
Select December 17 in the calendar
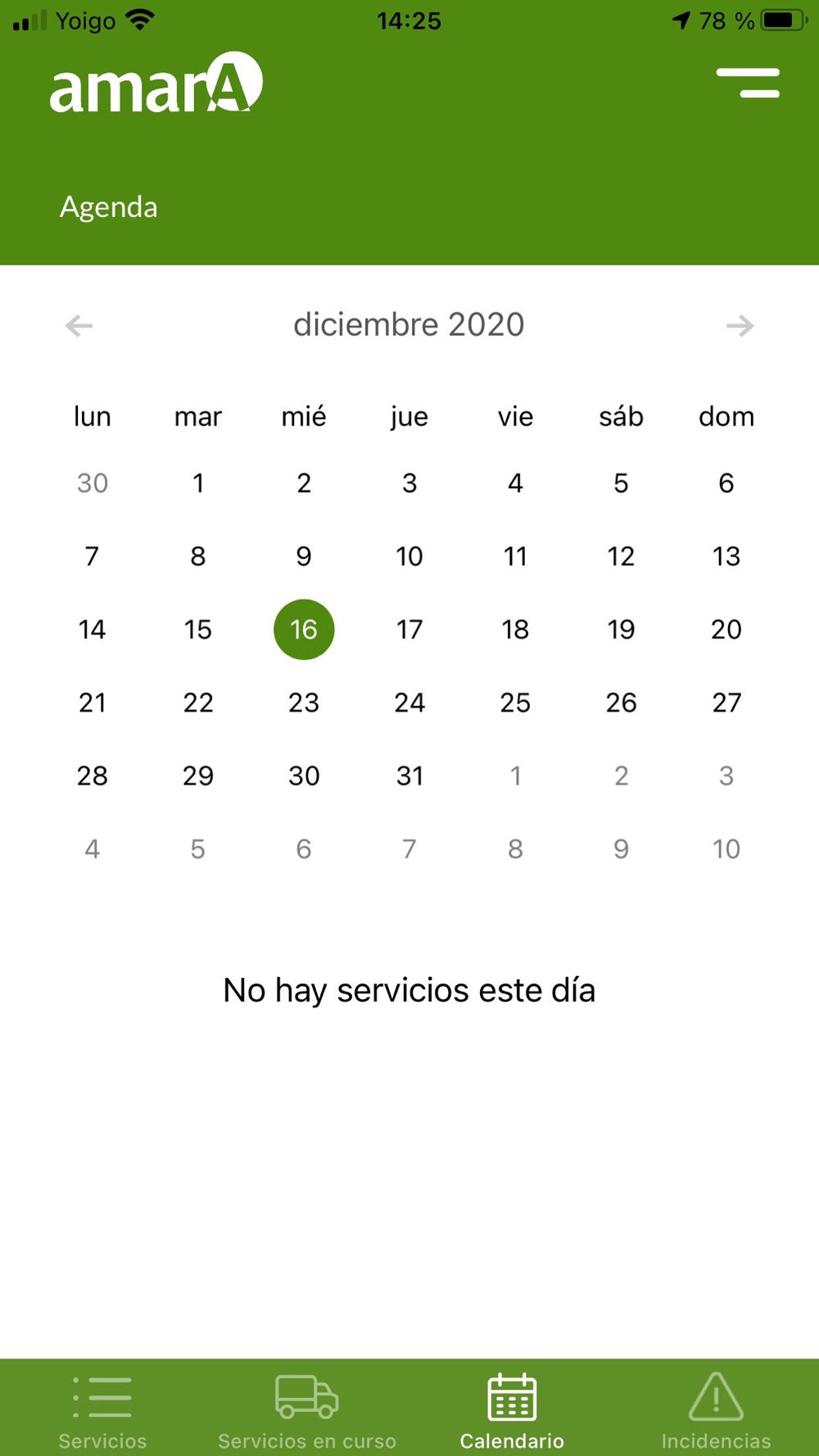[x=409, y=630]
